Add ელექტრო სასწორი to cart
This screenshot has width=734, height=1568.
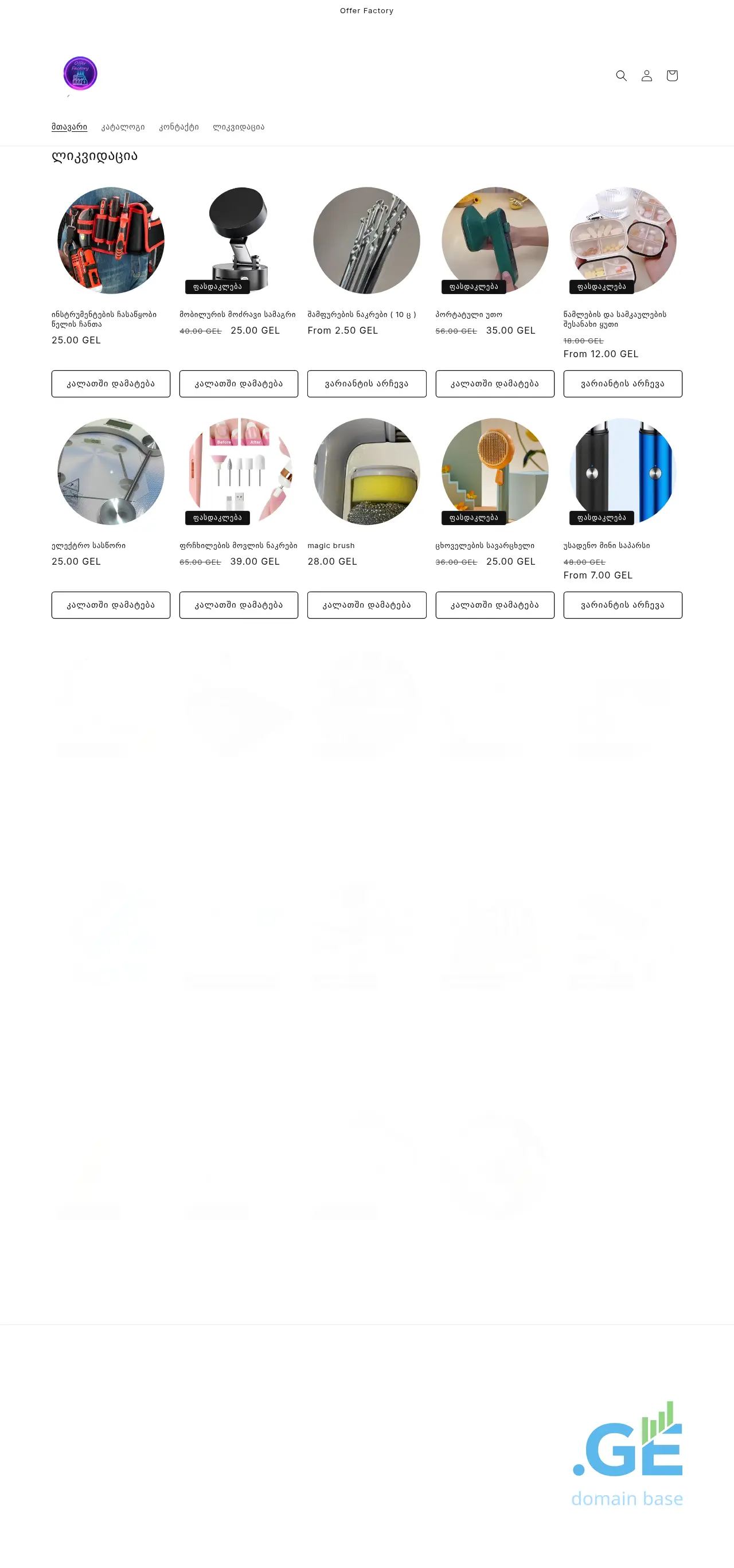click(x=111, y=605)
